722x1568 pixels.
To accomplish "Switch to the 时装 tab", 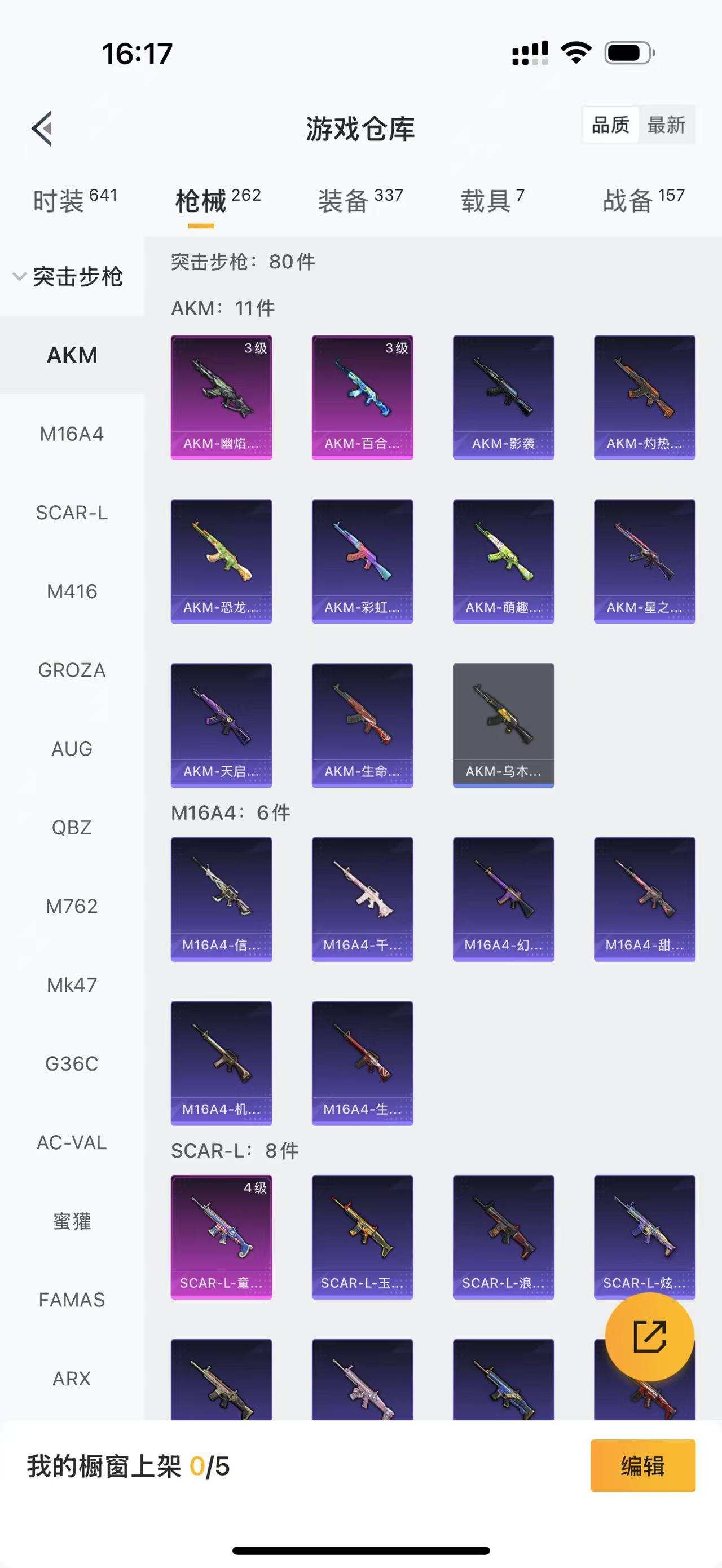I will tap(74, 200).
